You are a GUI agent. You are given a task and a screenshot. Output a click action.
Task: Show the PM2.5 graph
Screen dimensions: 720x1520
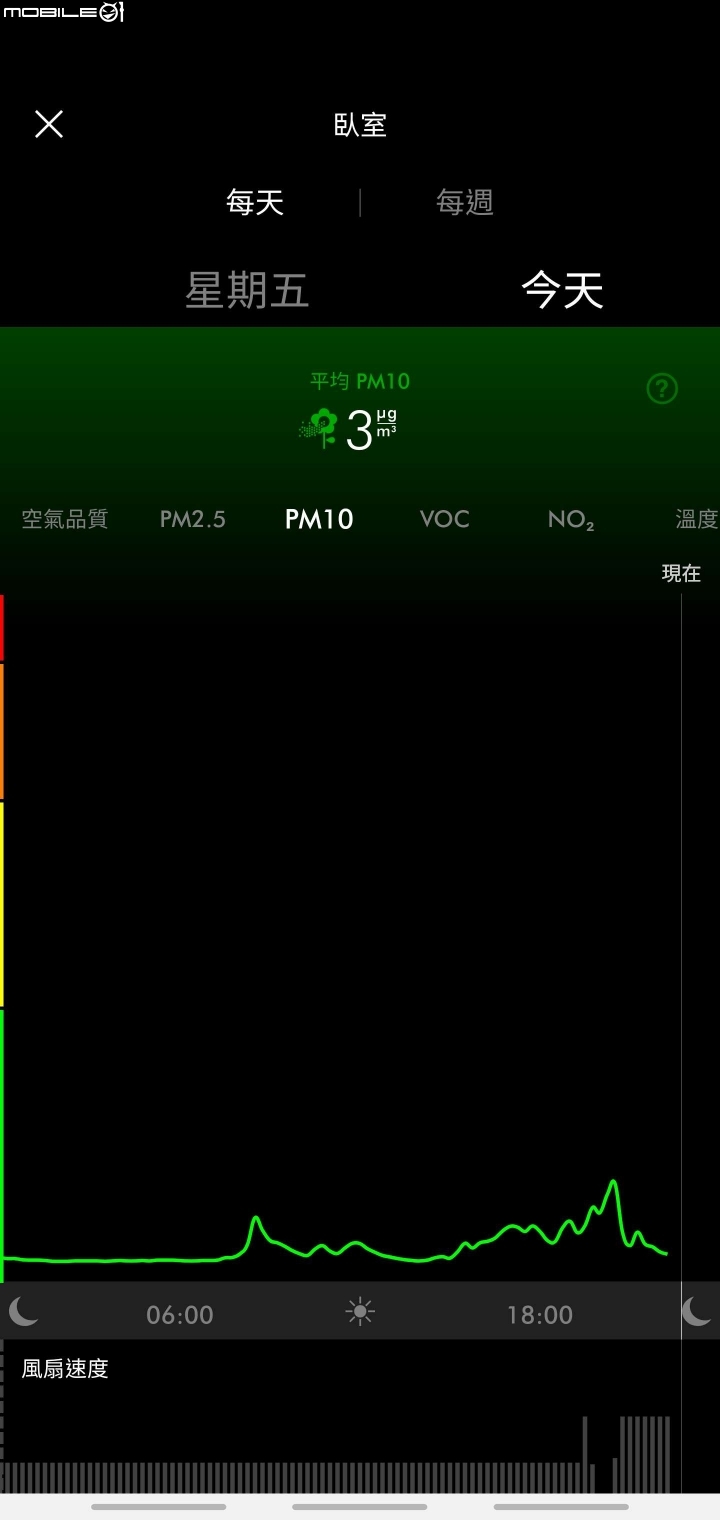(x=193, y=519)
